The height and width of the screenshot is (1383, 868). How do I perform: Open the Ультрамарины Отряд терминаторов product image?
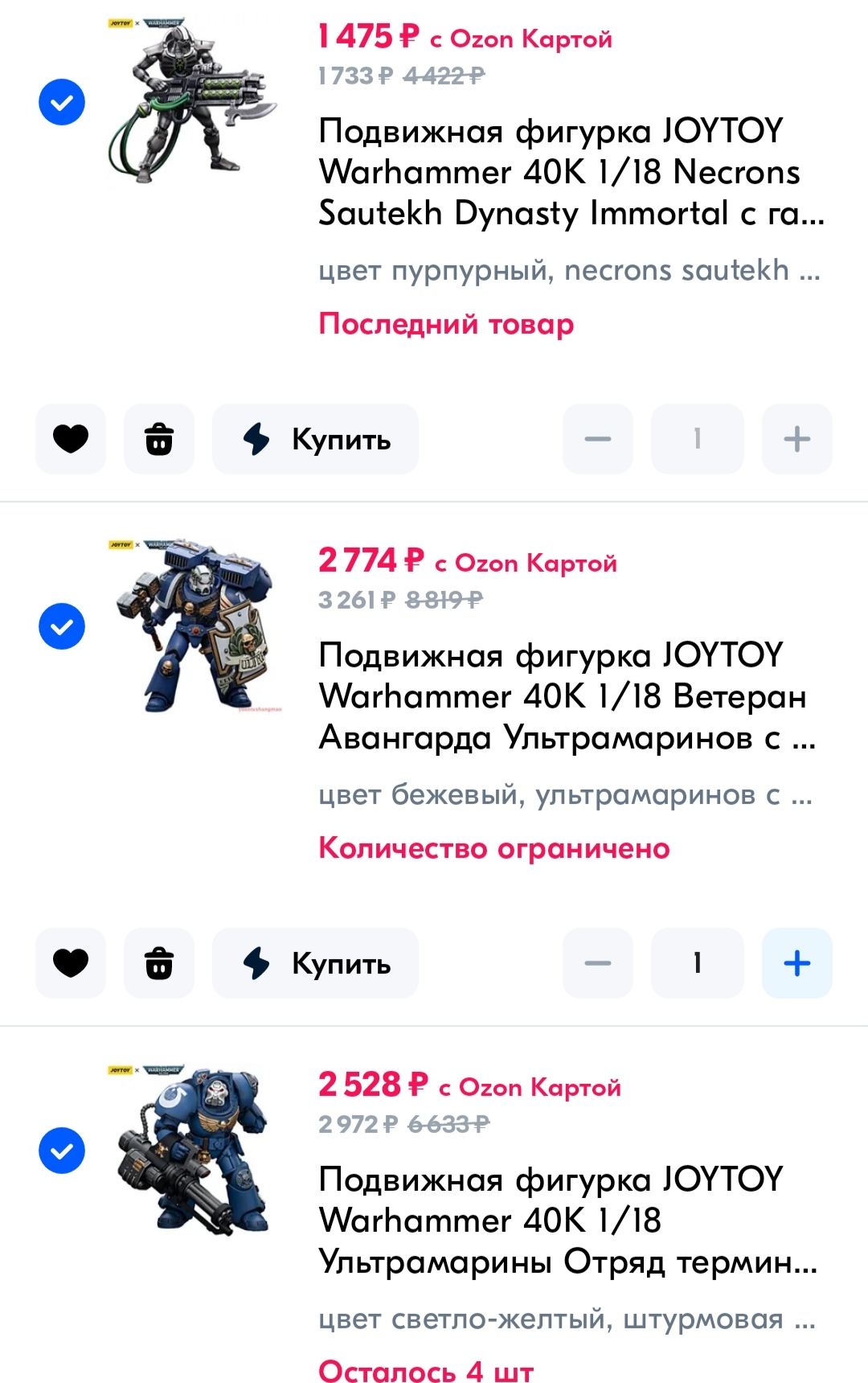[193, 1150]
